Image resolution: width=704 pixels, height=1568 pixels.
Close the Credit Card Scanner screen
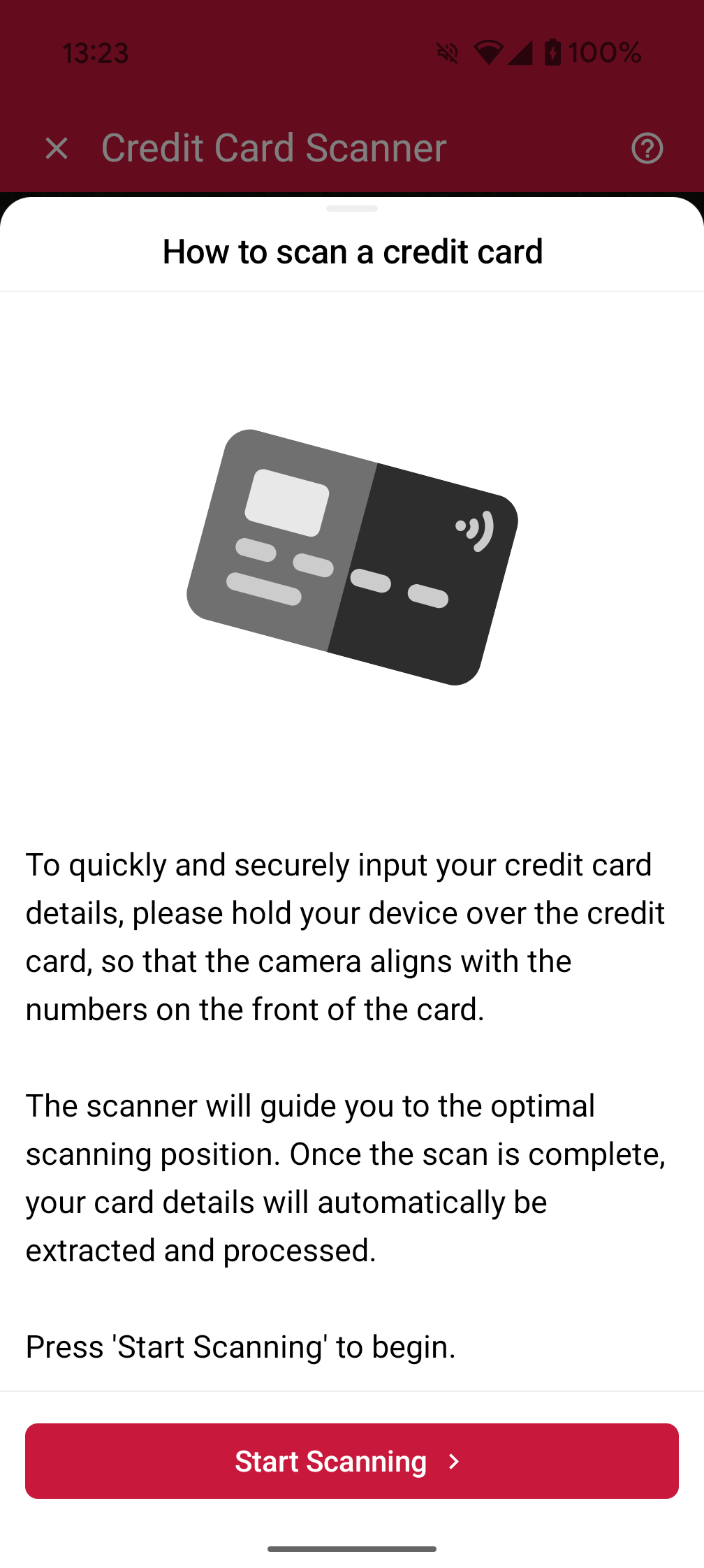57,148
